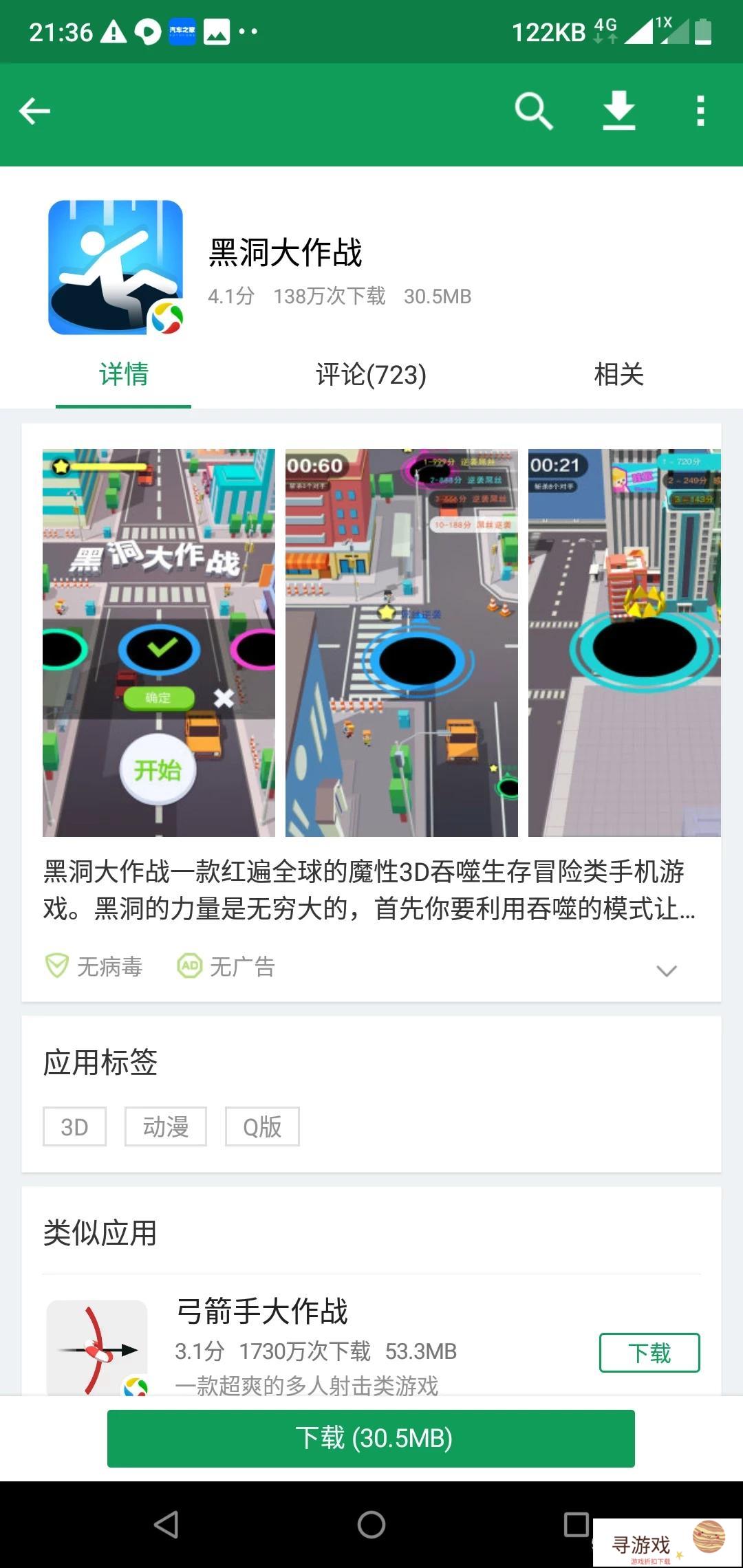This screenshot has height=1568, width=743.
Task: View the second screenshot showing 00:60
Action: click(401, 643)
